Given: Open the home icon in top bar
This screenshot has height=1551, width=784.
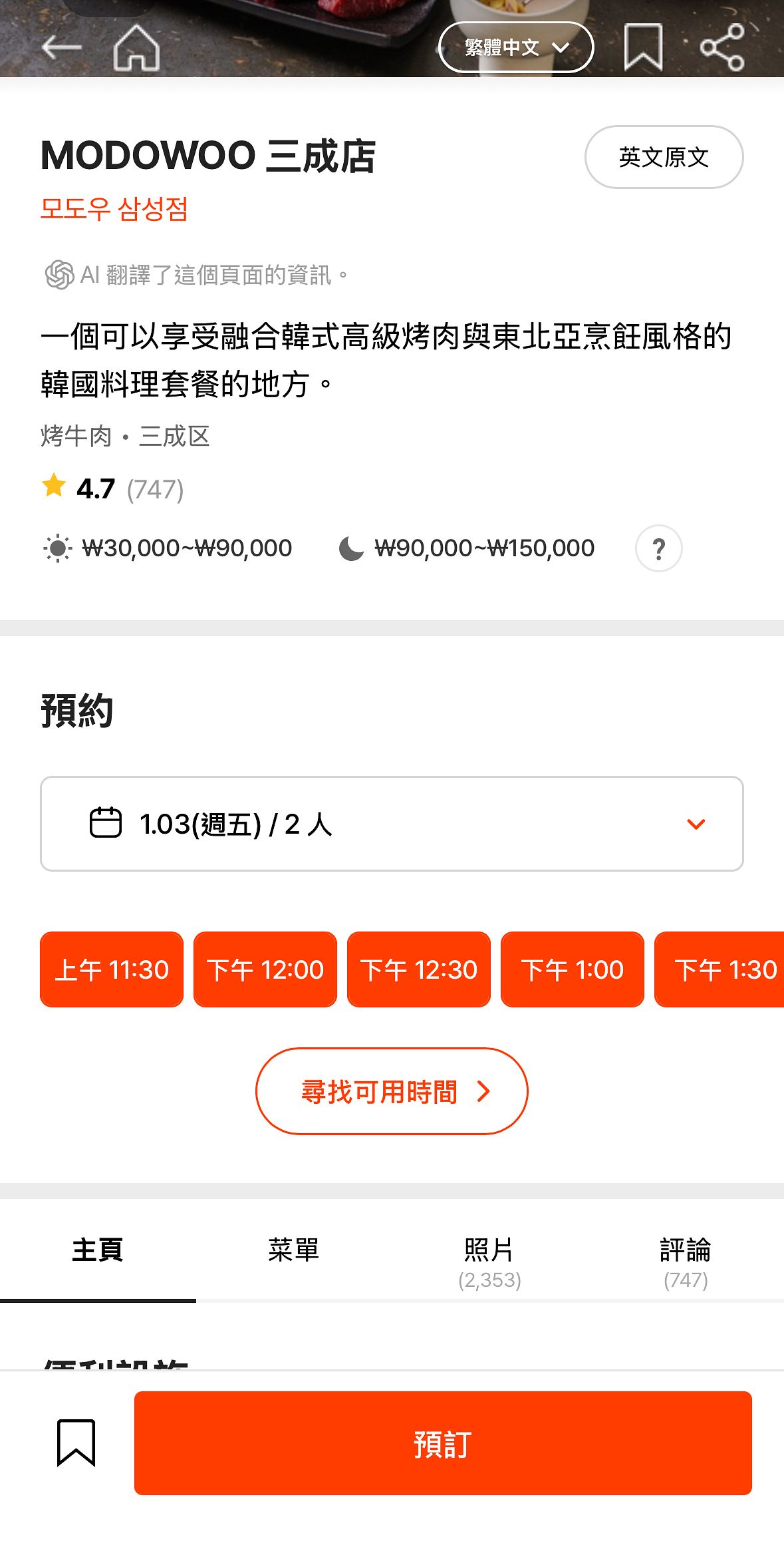Looking at the screenshot, I should [136, 47].
